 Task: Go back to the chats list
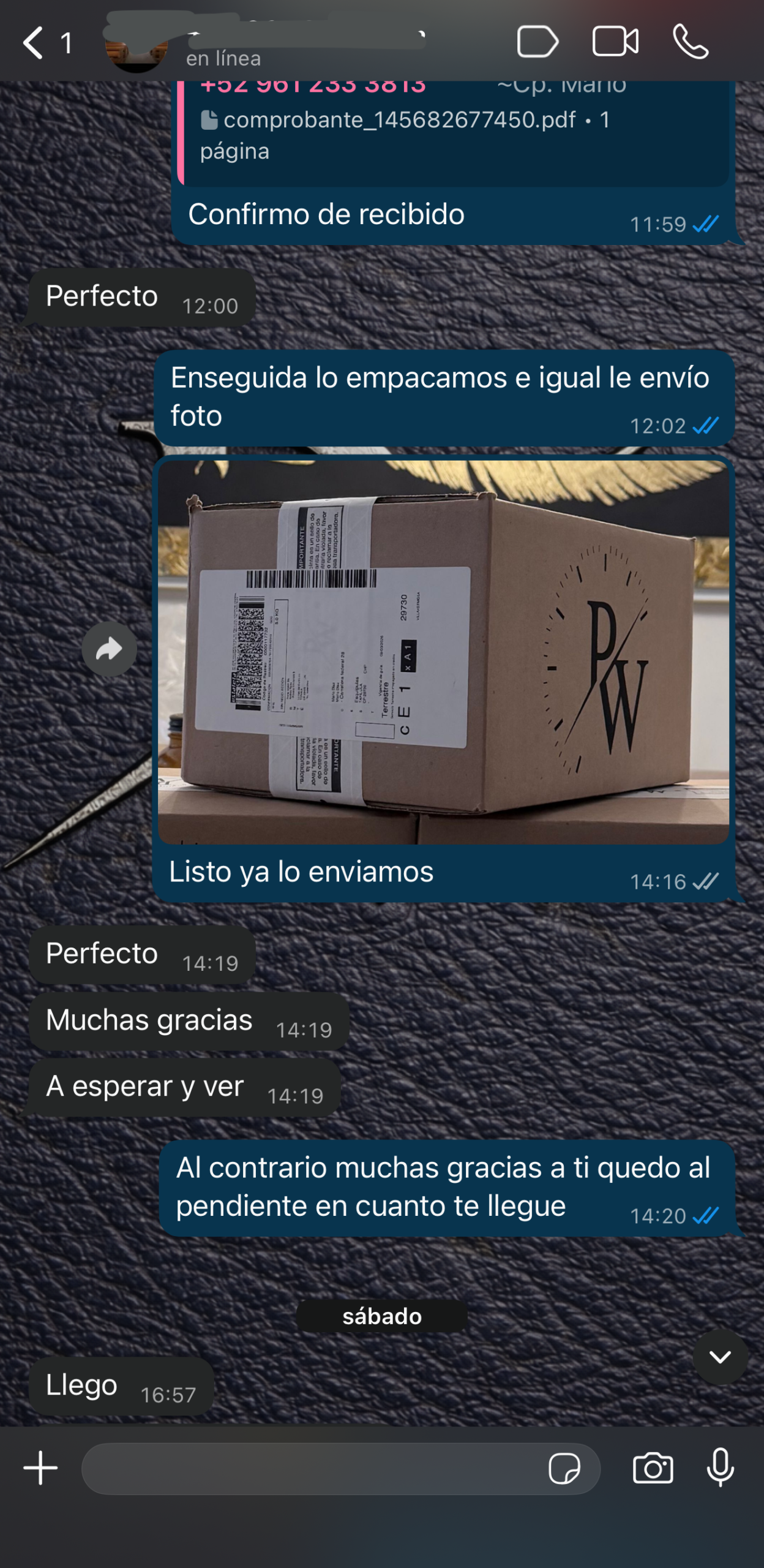[x=34, y=43]
